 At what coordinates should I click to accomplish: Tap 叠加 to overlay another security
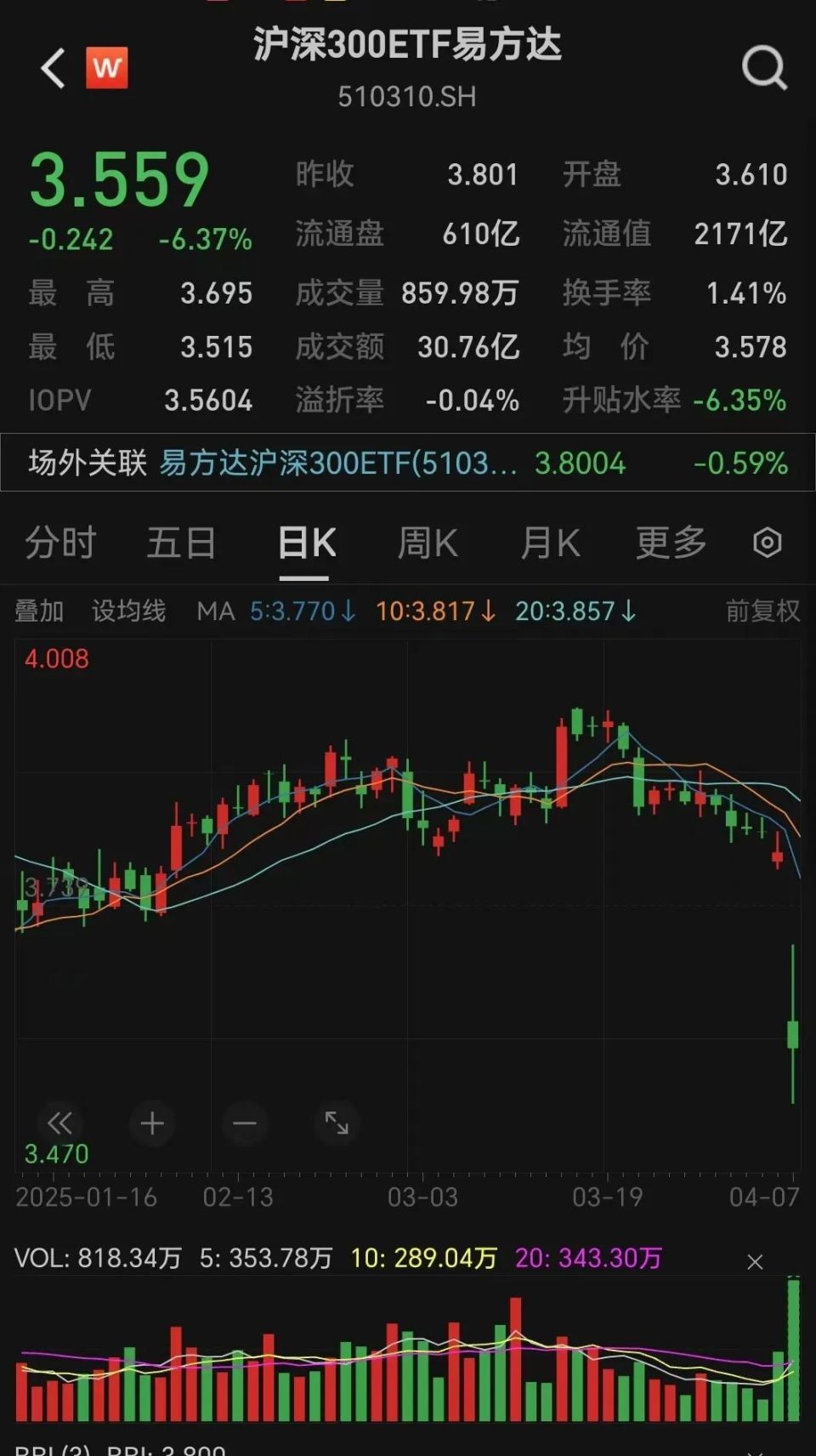pos(39,611)
